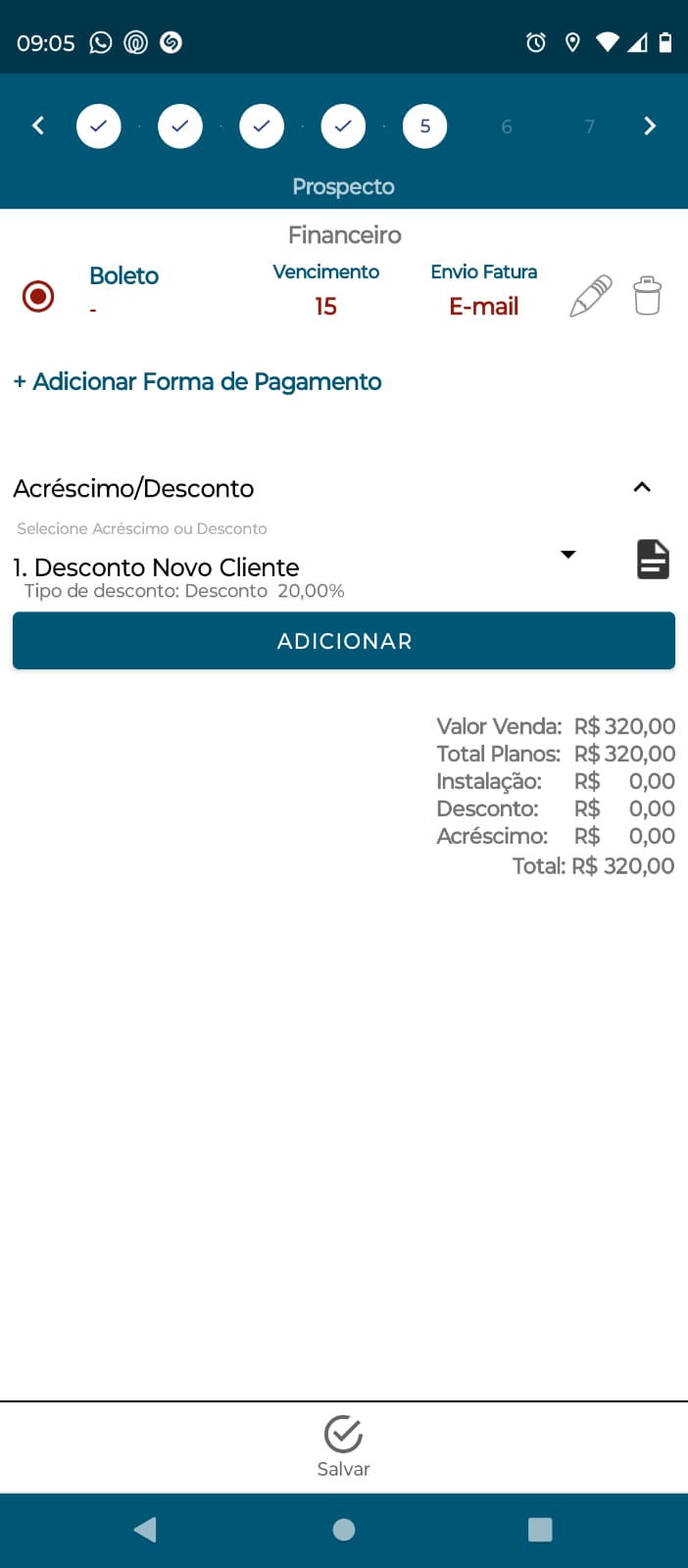688x1568 pixels.
Task: Go to the previous step arrow
Action: (38, 125)
